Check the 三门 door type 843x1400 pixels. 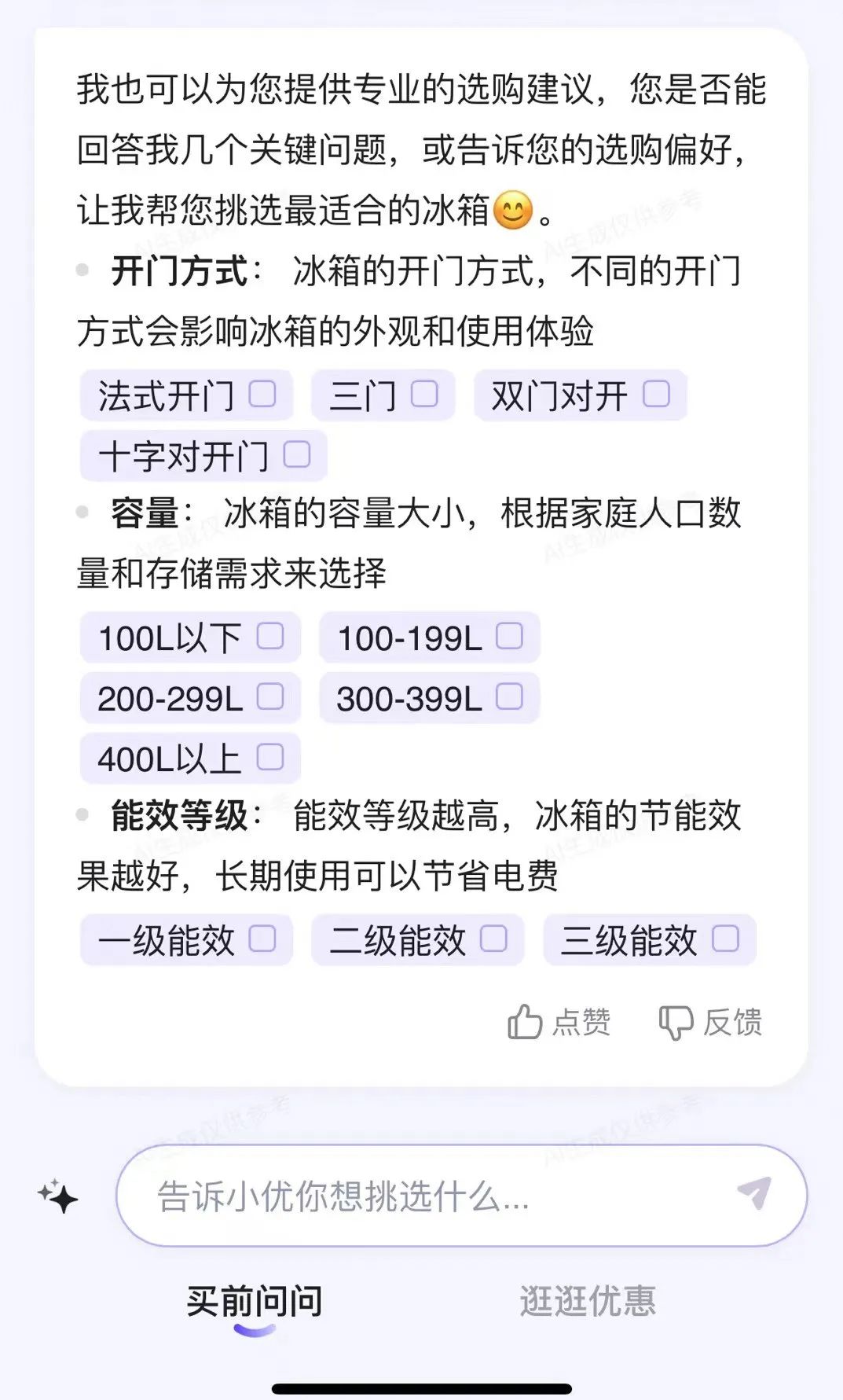click(383, 395)
